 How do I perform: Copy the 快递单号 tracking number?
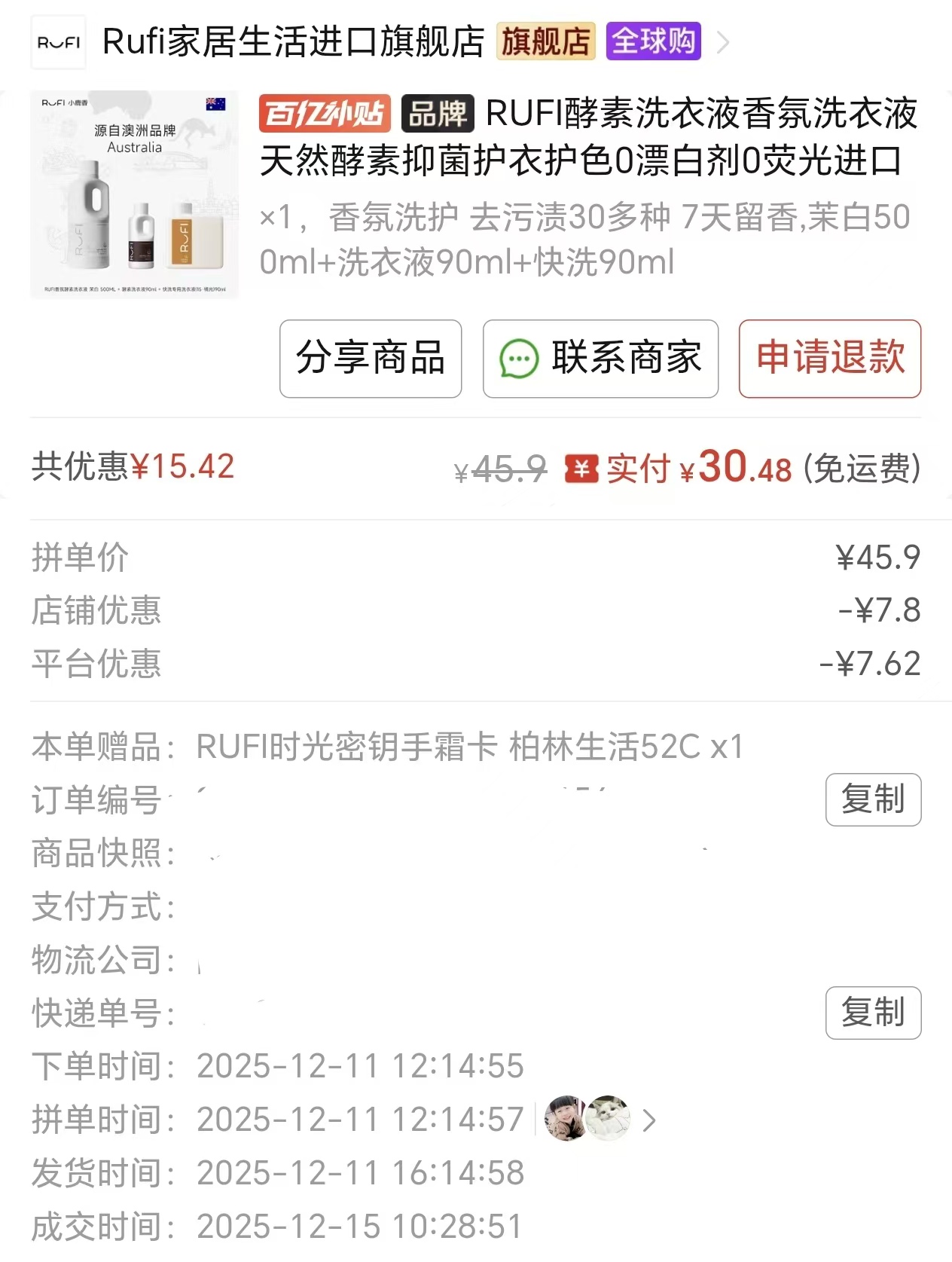tap(872, 1013)
